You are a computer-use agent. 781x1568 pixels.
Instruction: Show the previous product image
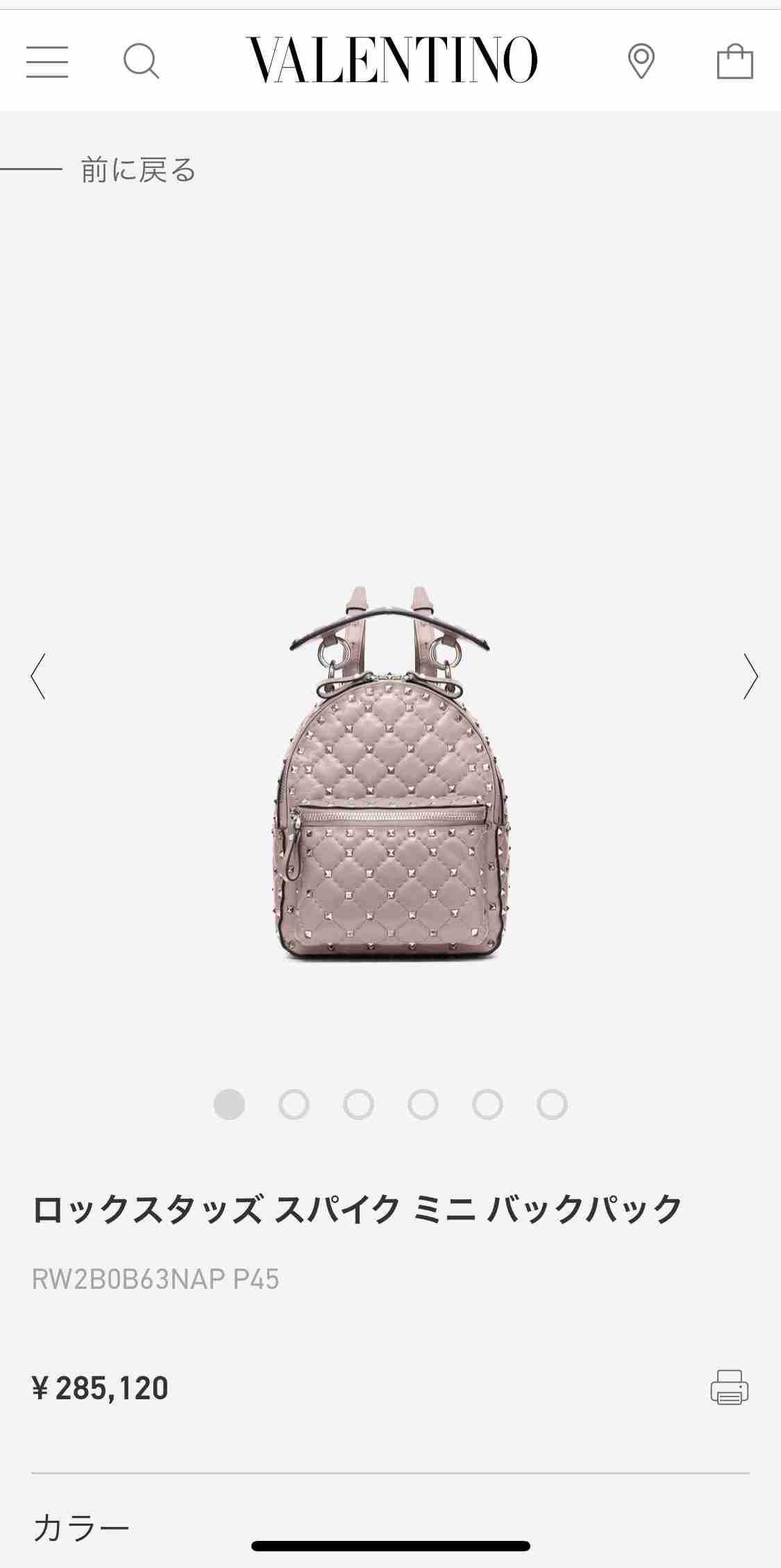click(x=38, y=676)
